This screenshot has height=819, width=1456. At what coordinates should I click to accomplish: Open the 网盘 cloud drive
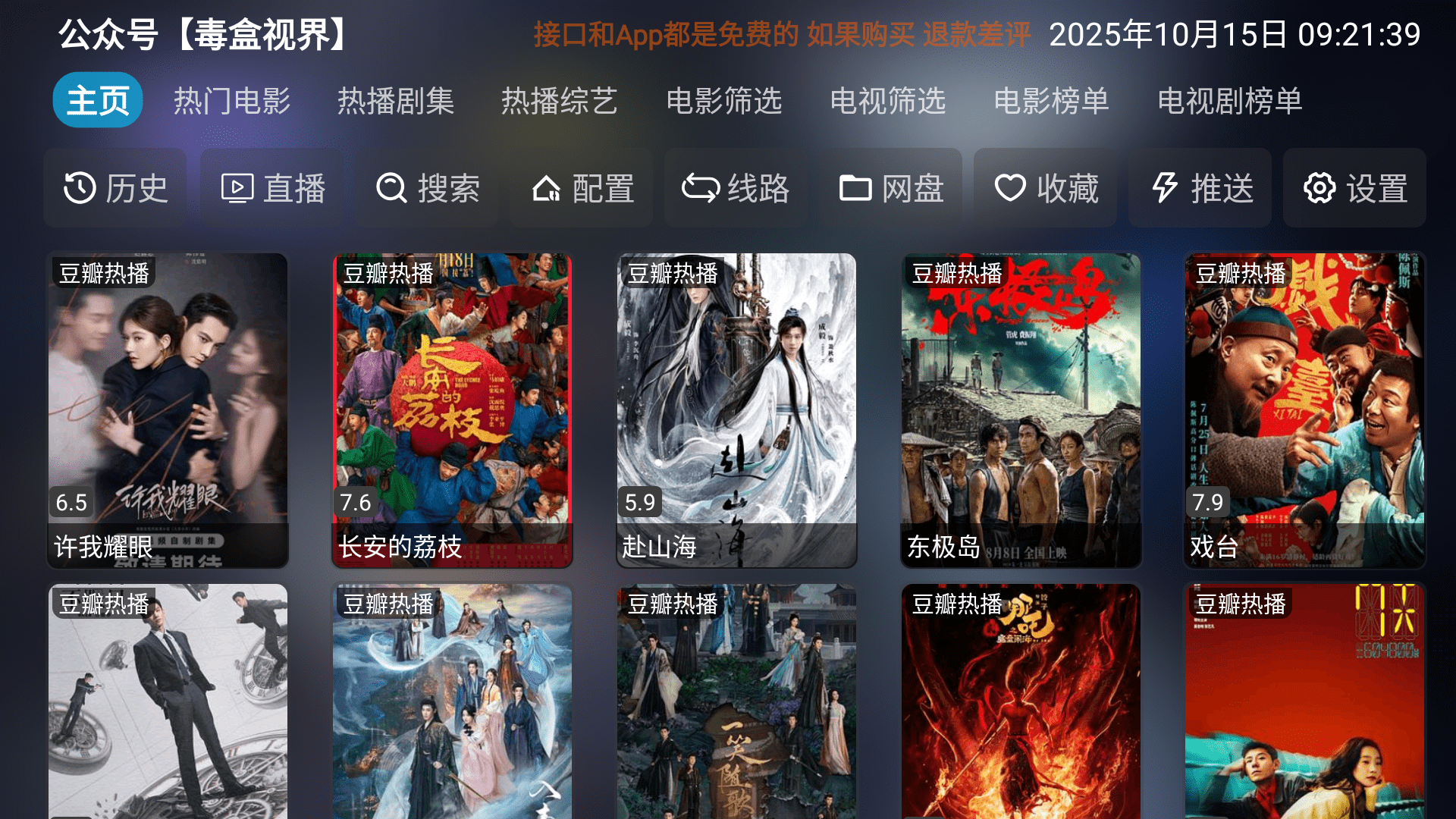click(x=891, y=188)
